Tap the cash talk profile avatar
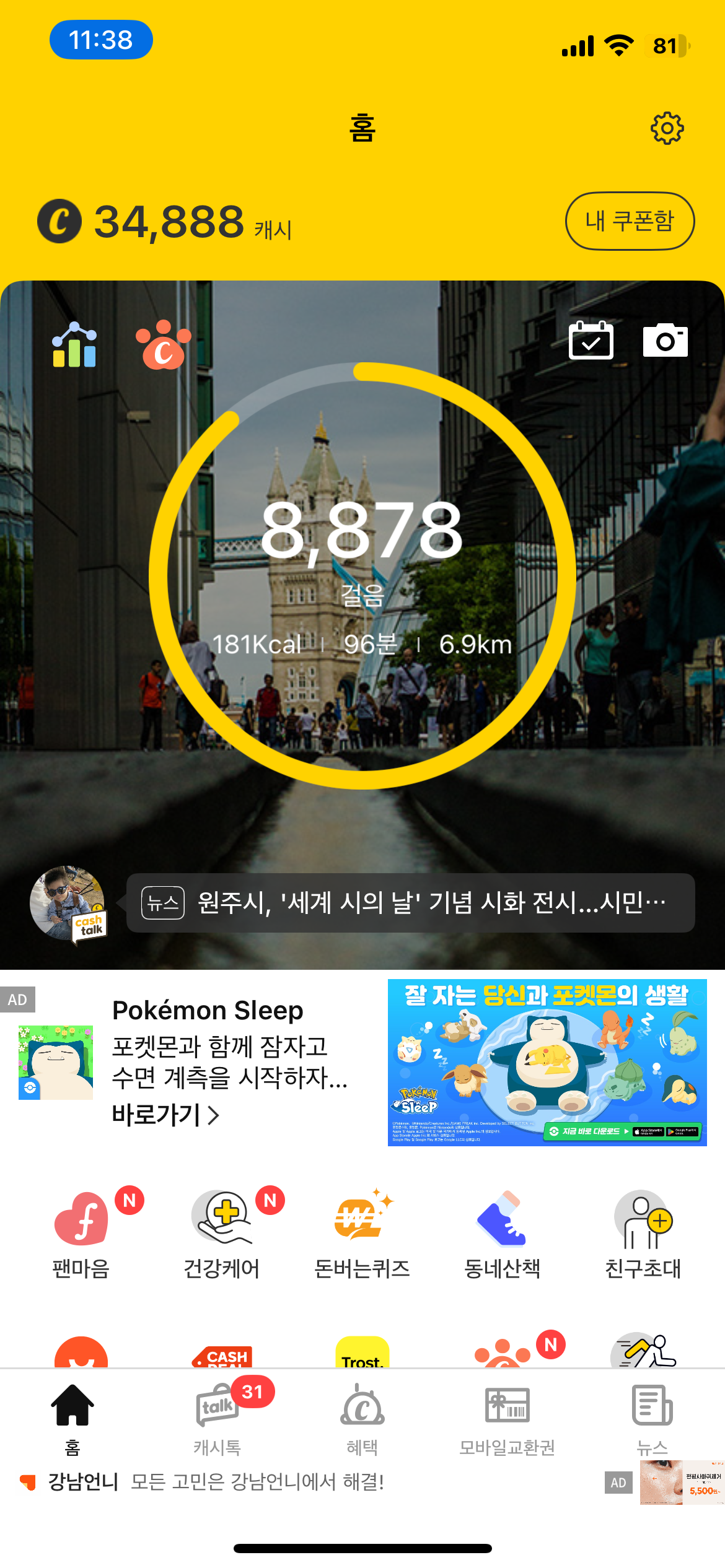Viewport: 725px width, 1568px height. (x=67, y=903)
